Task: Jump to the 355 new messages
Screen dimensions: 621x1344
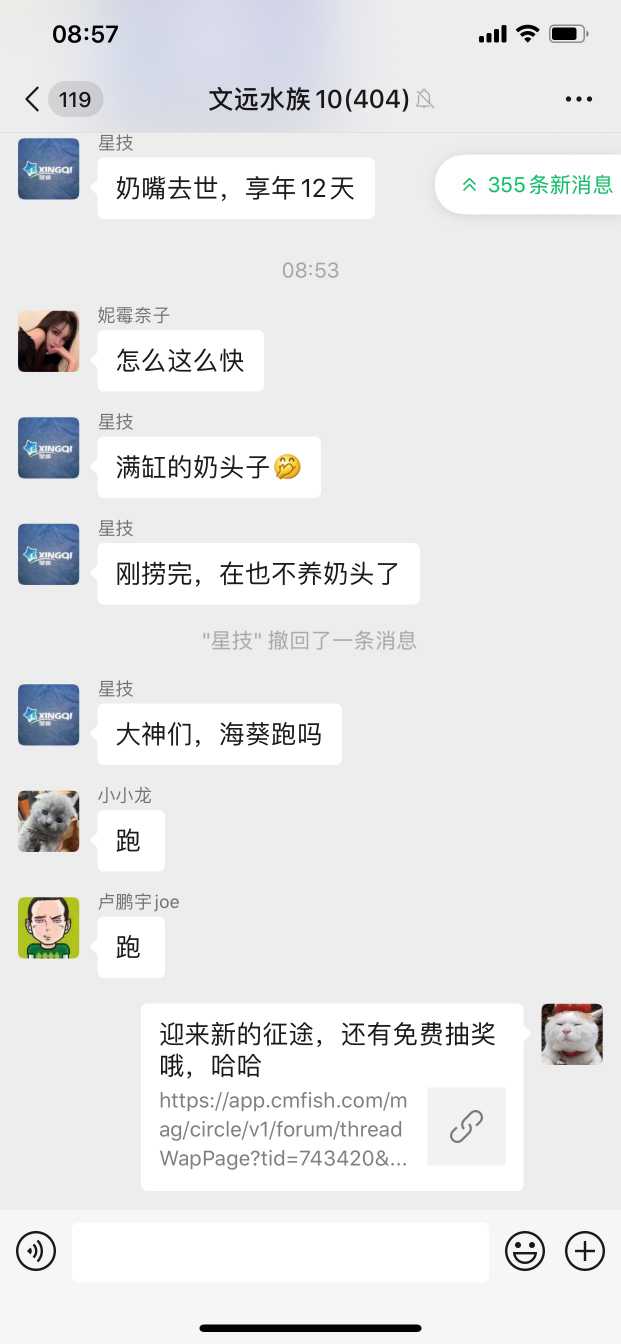Action: pyautogui.click(x=536, y=185)
